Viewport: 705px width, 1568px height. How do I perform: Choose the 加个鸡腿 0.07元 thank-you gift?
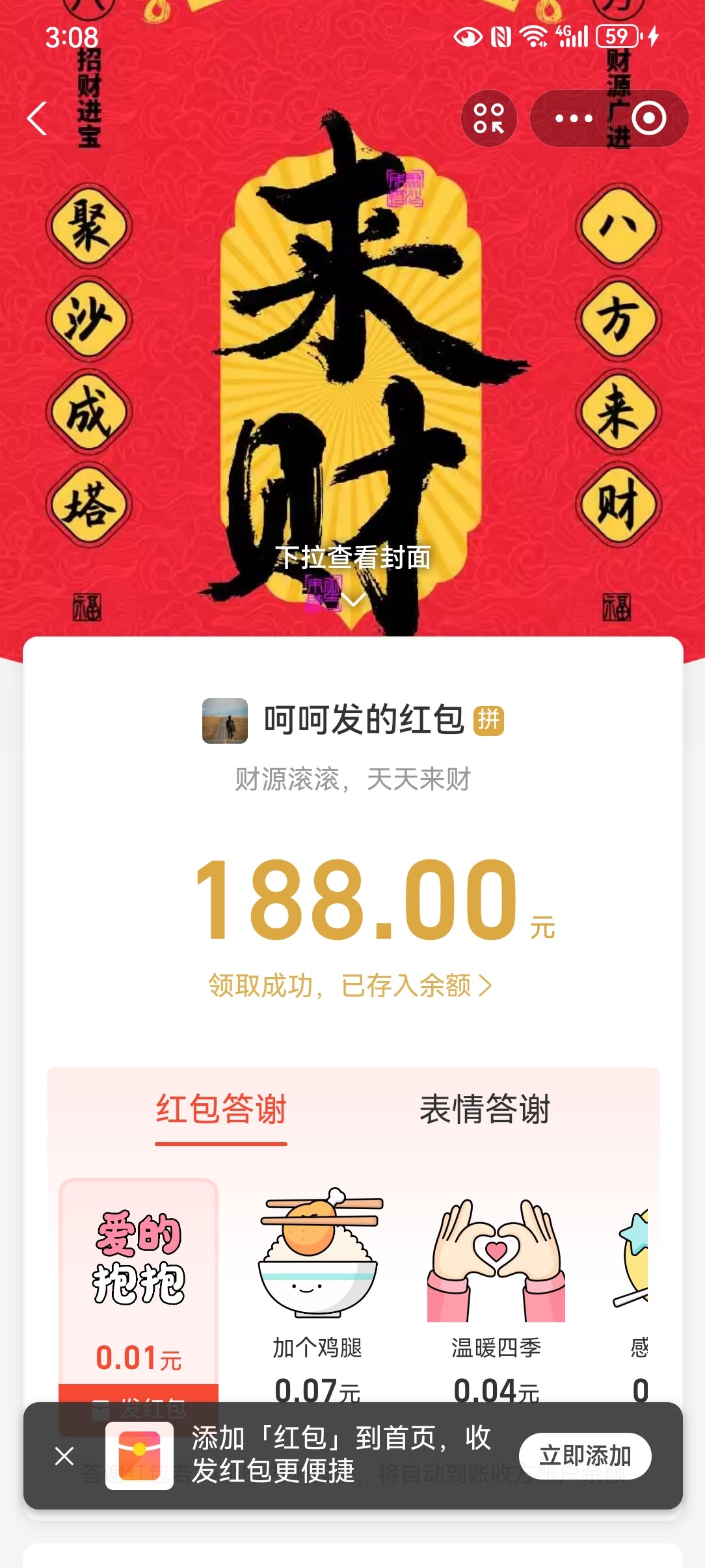tap(317, 1287)
